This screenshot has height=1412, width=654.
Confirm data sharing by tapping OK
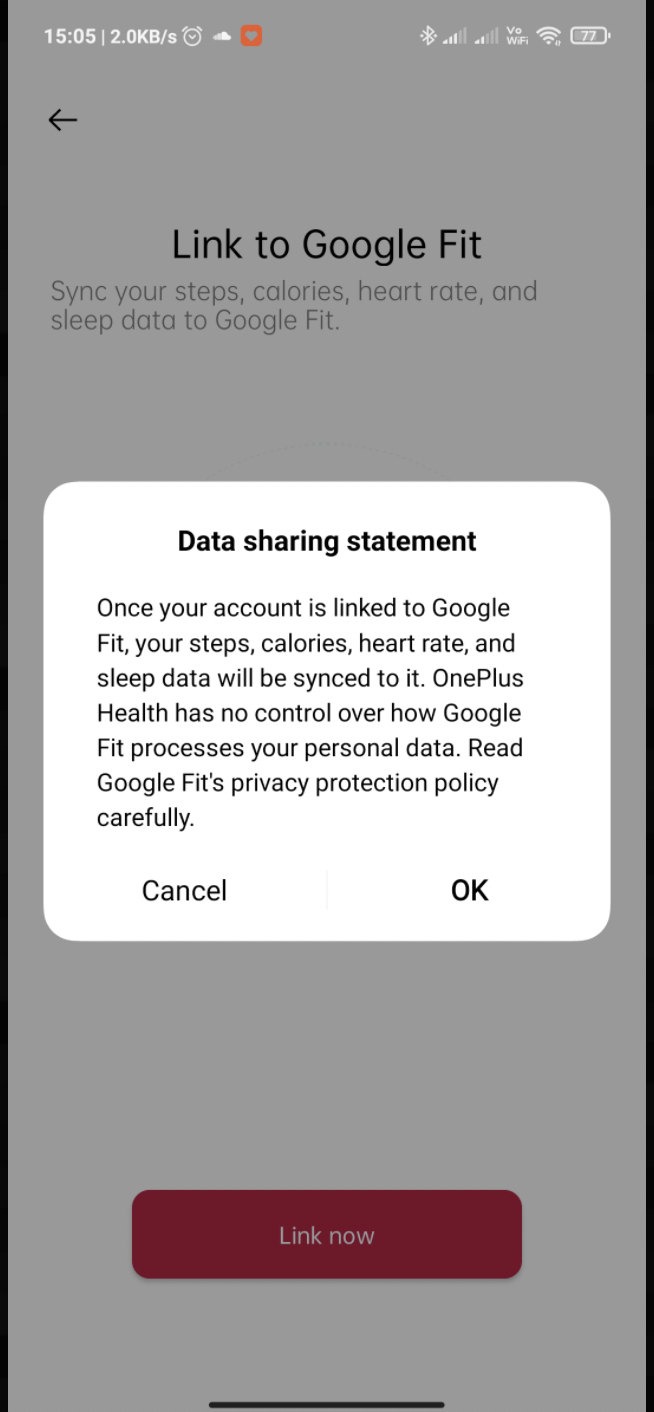pyautogui.click(x=469, y=890)
